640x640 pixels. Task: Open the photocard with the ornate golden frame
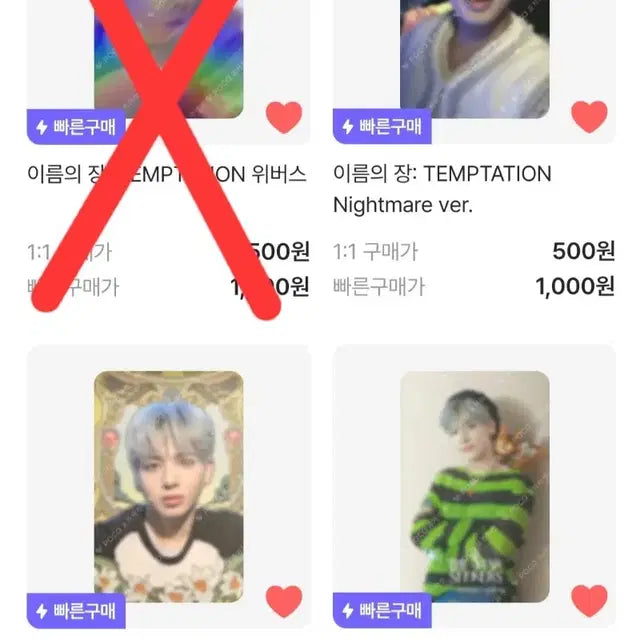[168, 486]
